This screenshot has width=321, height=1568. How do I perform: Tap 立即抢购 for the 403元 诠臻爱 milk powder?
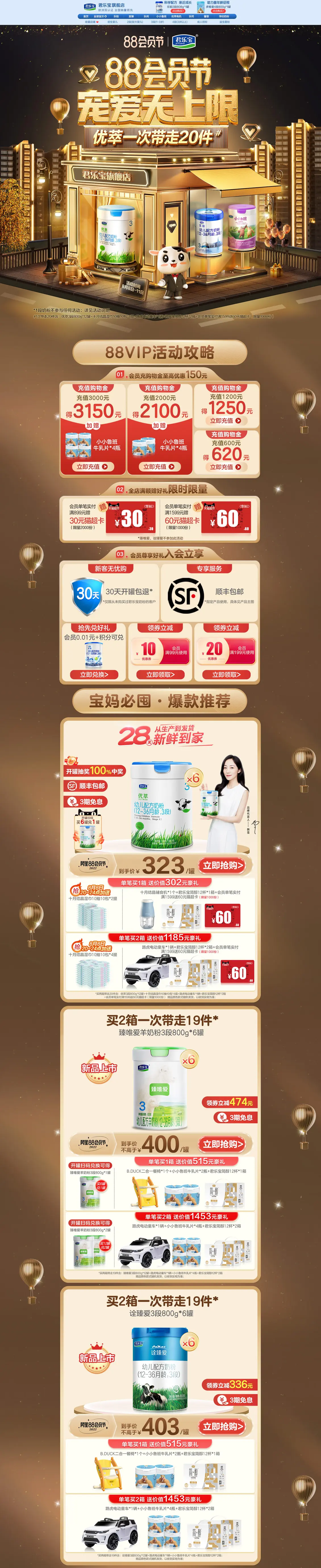pos(222,1426)
